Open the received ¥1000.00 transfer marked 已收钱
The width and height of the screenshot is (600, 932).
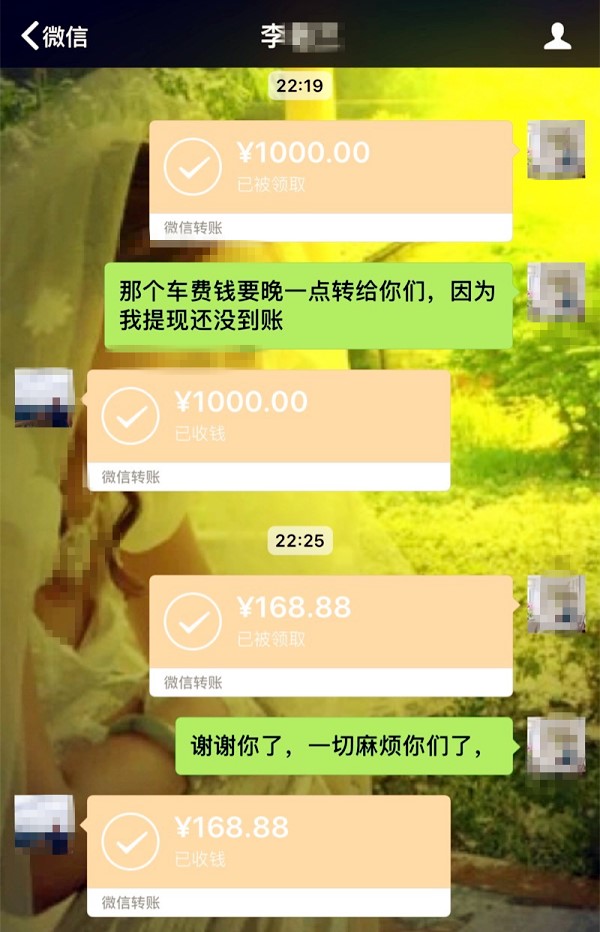pos(268,417)
